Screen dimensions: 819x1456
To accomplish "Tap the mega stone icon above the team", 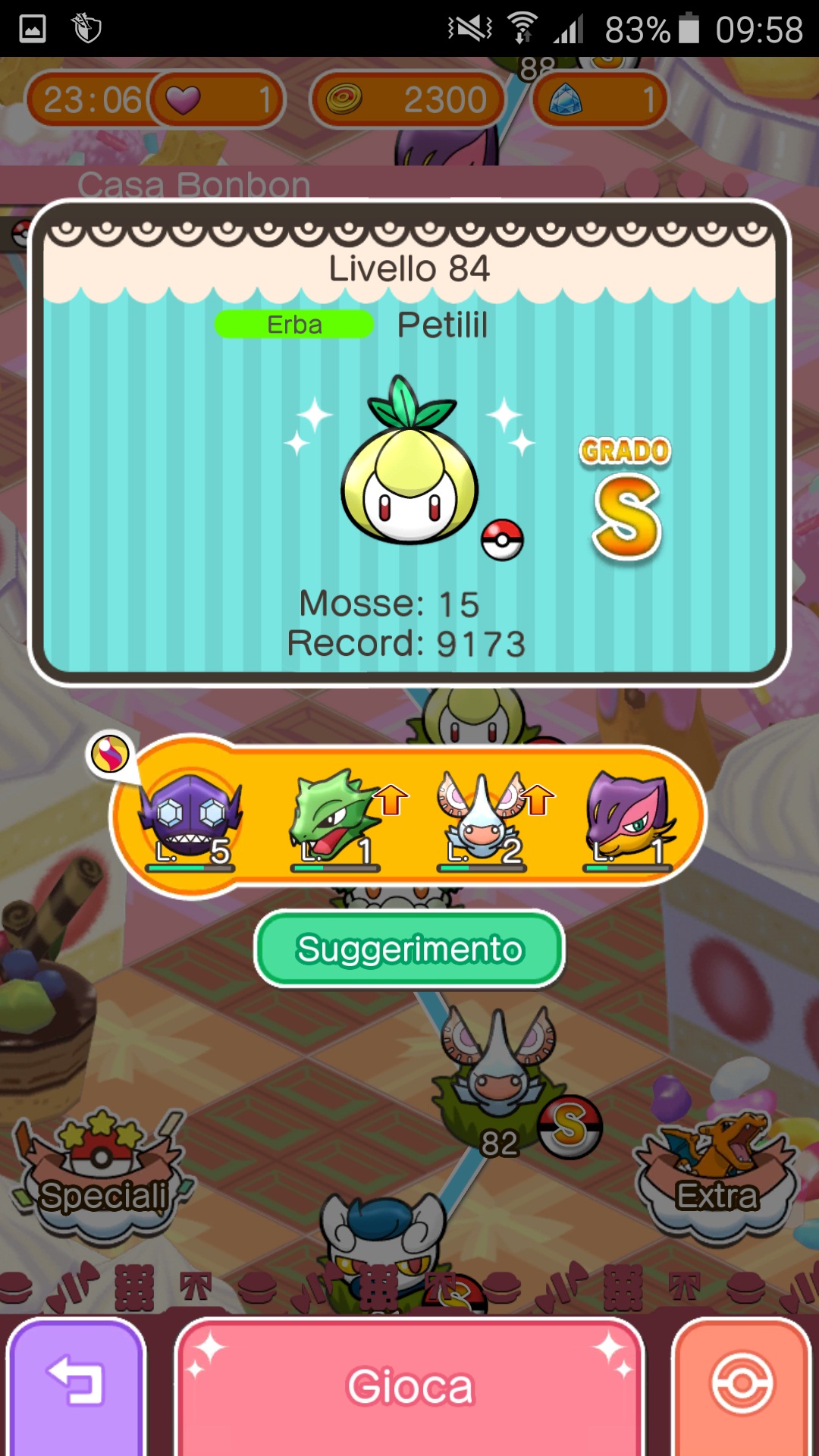I will [x=111, y=755].
